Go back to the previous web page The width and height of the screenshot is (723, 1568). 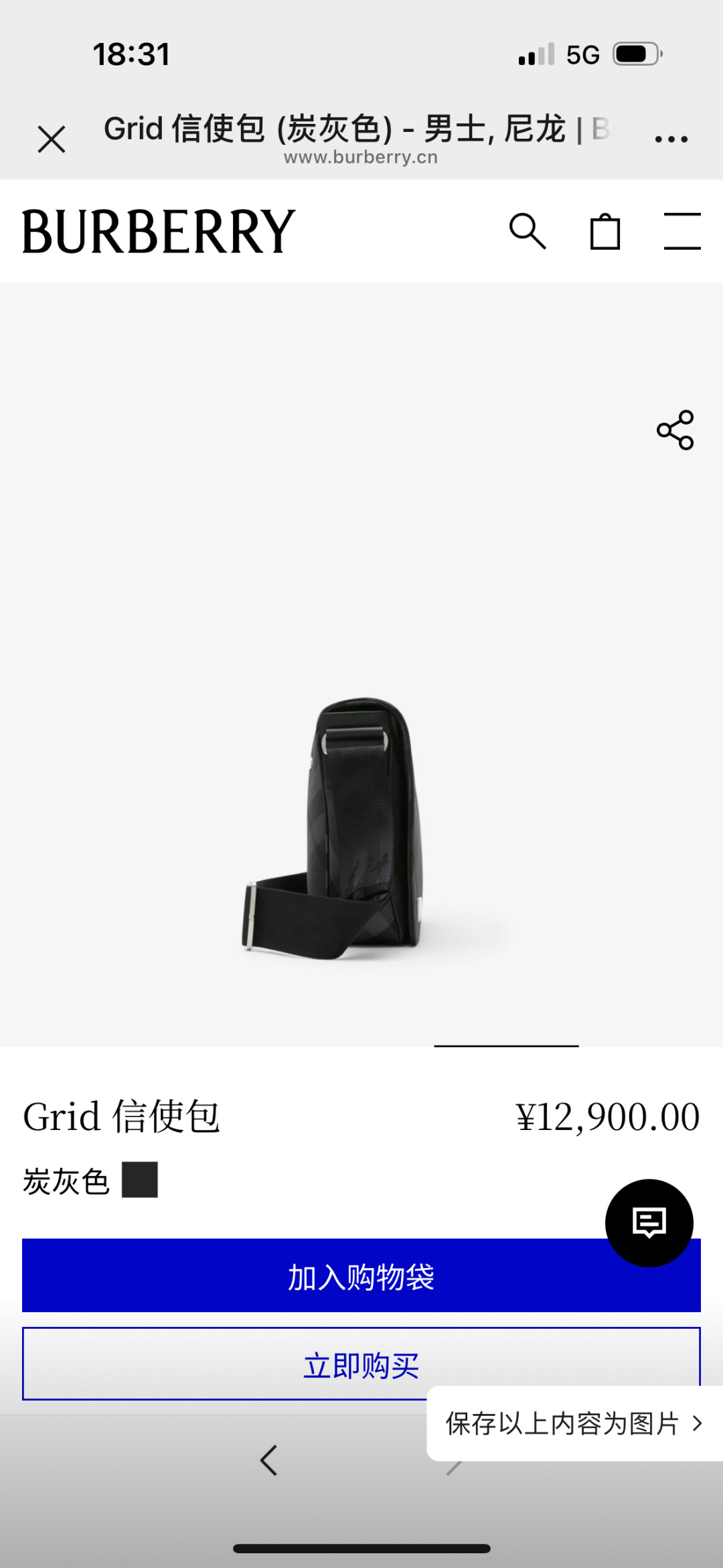[x=269, y=1460]
